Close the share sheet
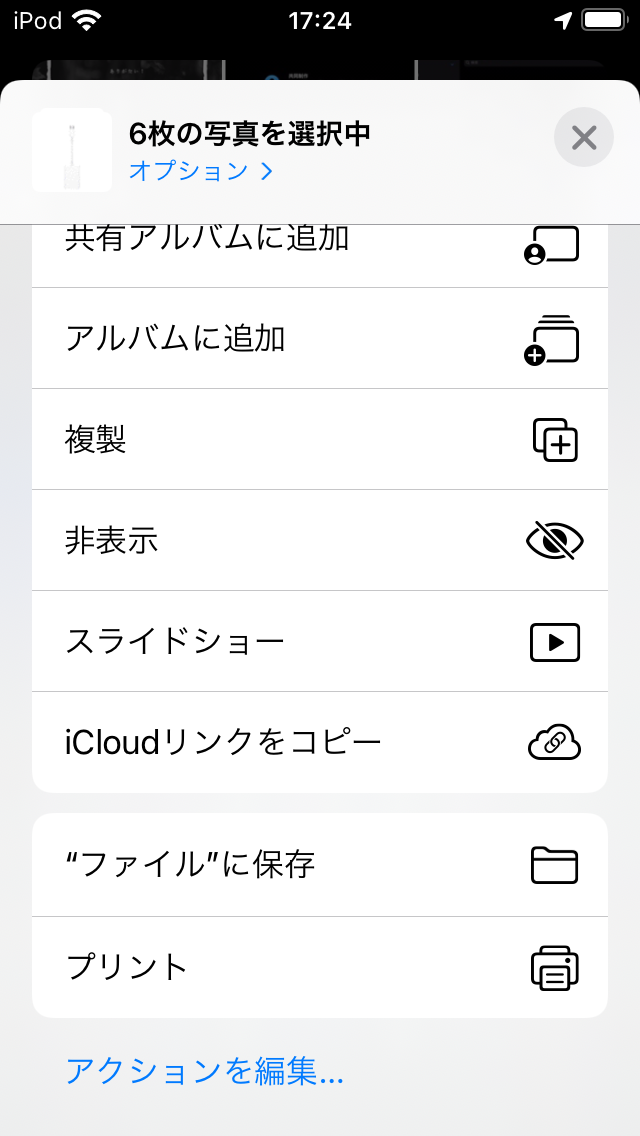Screen dimensions: 640x1136 (583, 137)
